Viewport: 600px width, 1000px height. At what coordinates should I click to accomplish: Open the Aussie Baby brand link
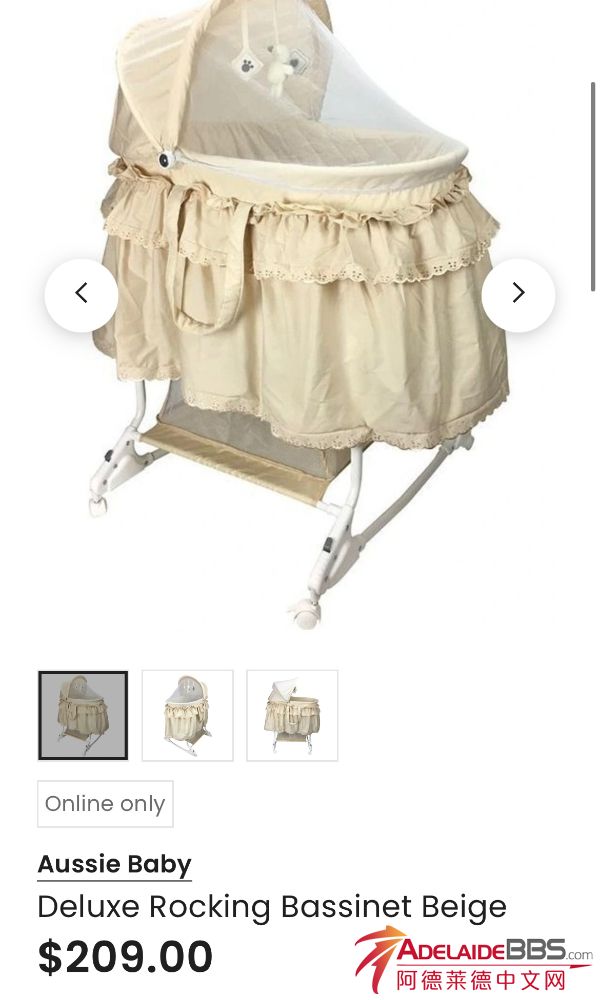[x=114, y=864]
